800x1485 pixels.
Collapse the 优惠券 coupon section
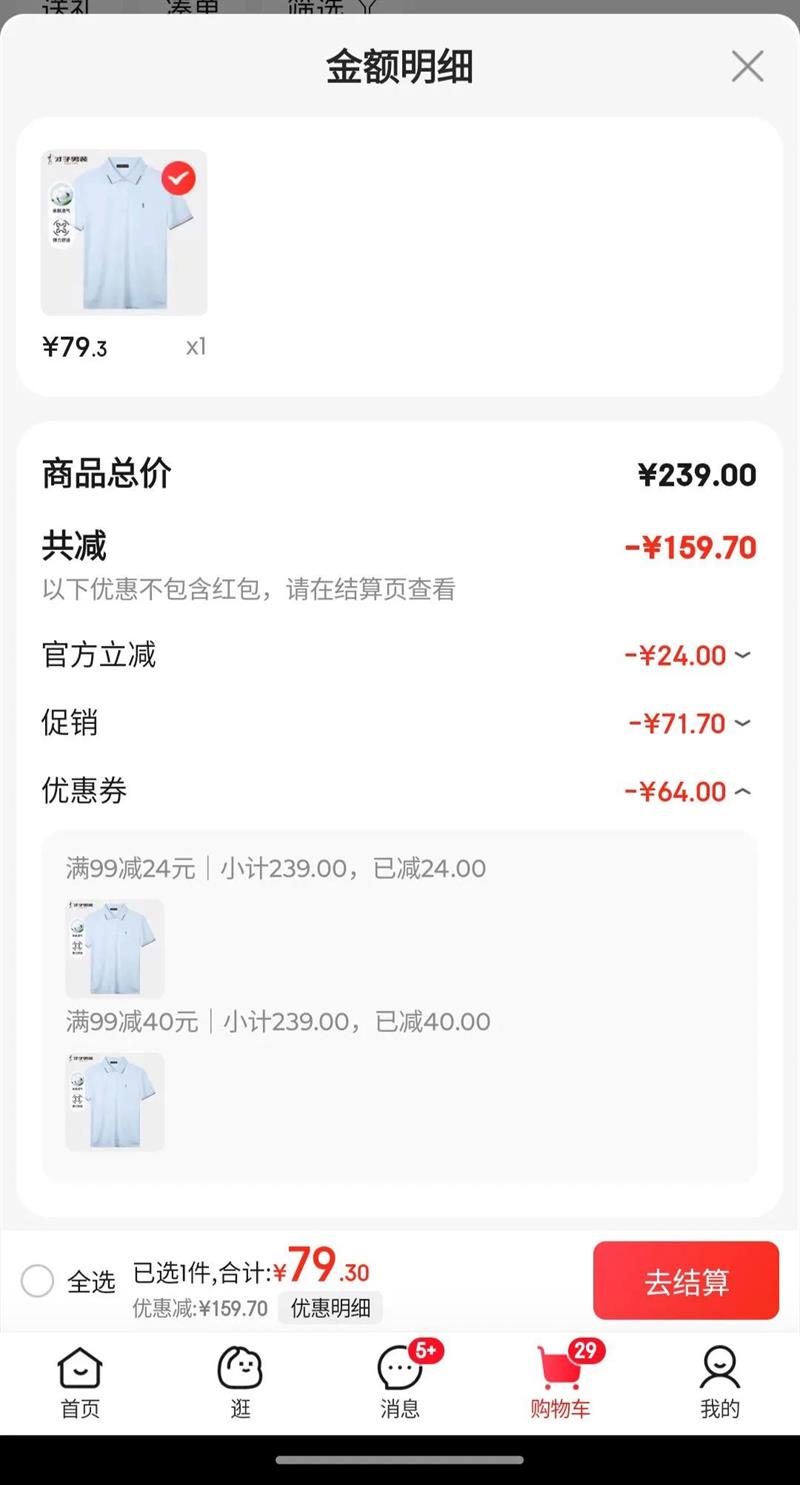tap(741, 792)
